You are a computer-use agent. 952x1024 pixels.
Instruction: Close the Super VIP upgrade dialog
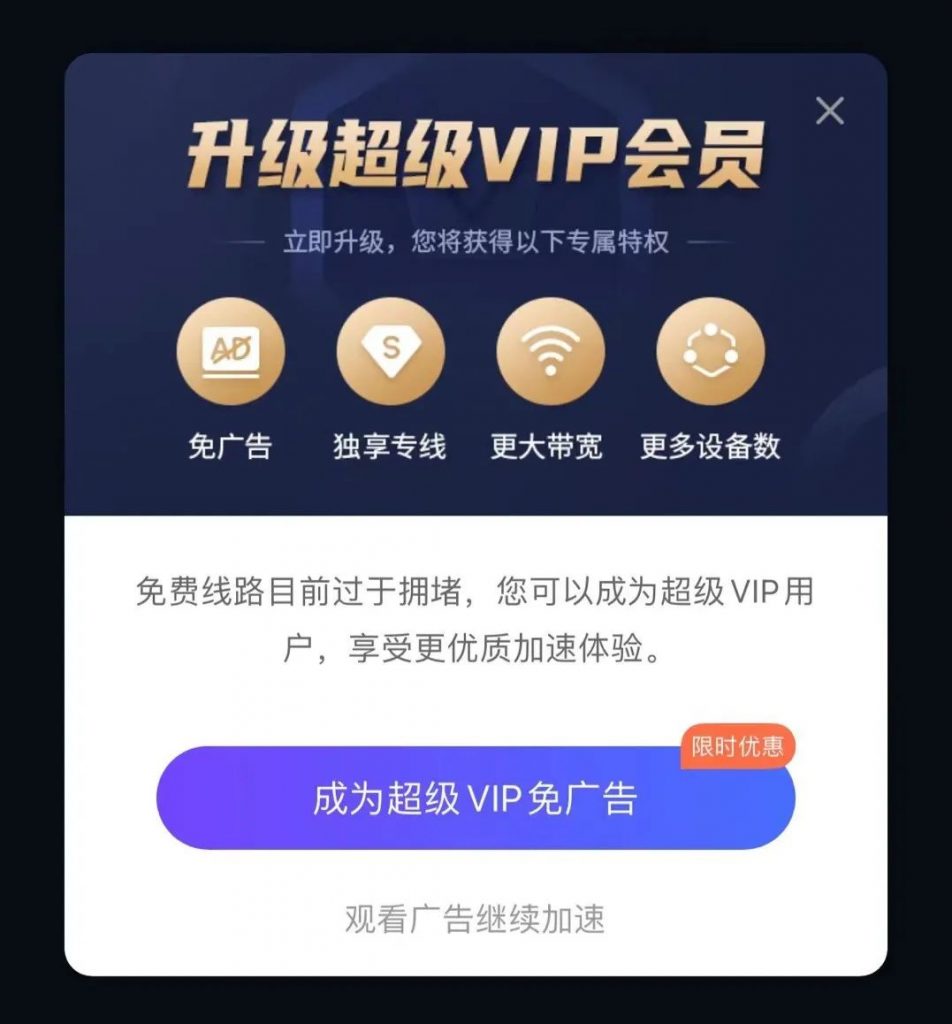829,111
